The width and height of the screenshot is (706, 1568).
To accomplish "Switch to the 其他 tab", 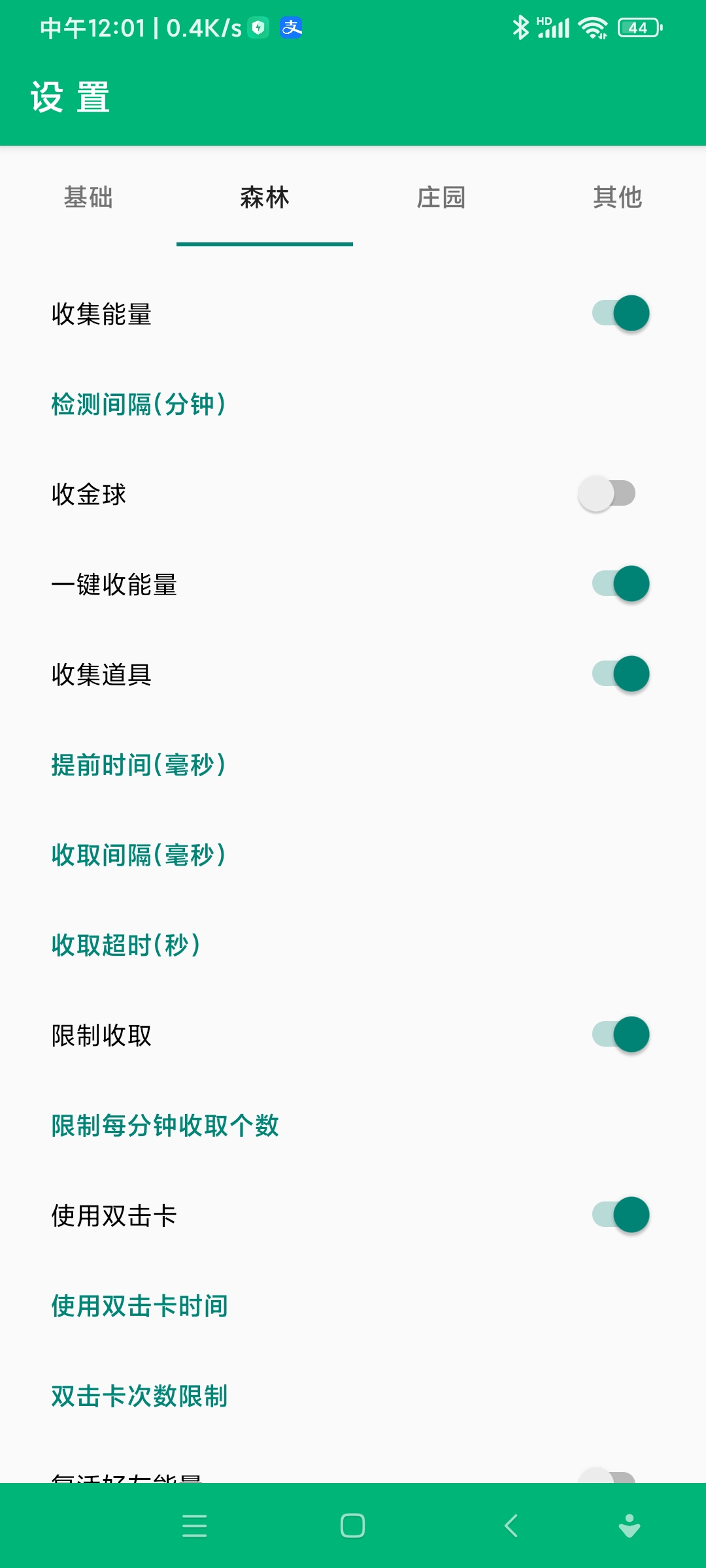I will [617, 197].
